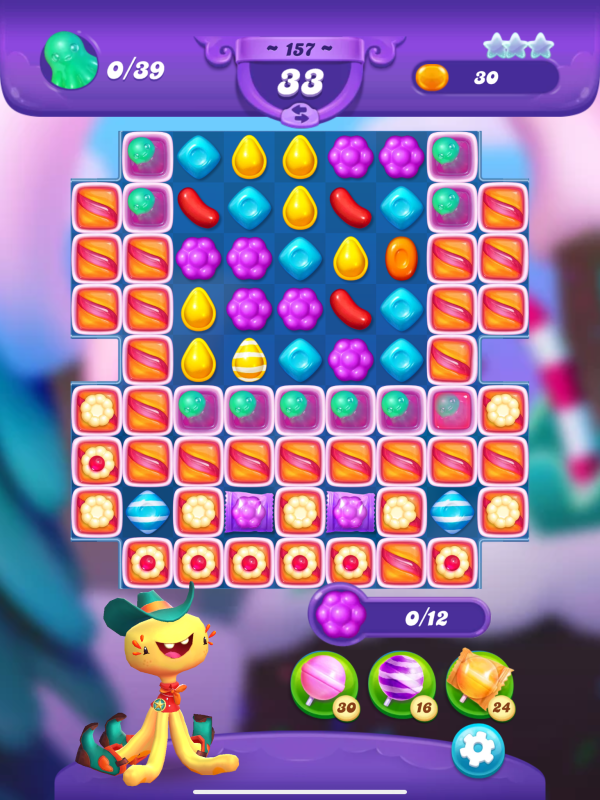Image resolution: width=600 pixels, height=800 pixels.
Task: Open the settings gear
Action: (477, 750)
